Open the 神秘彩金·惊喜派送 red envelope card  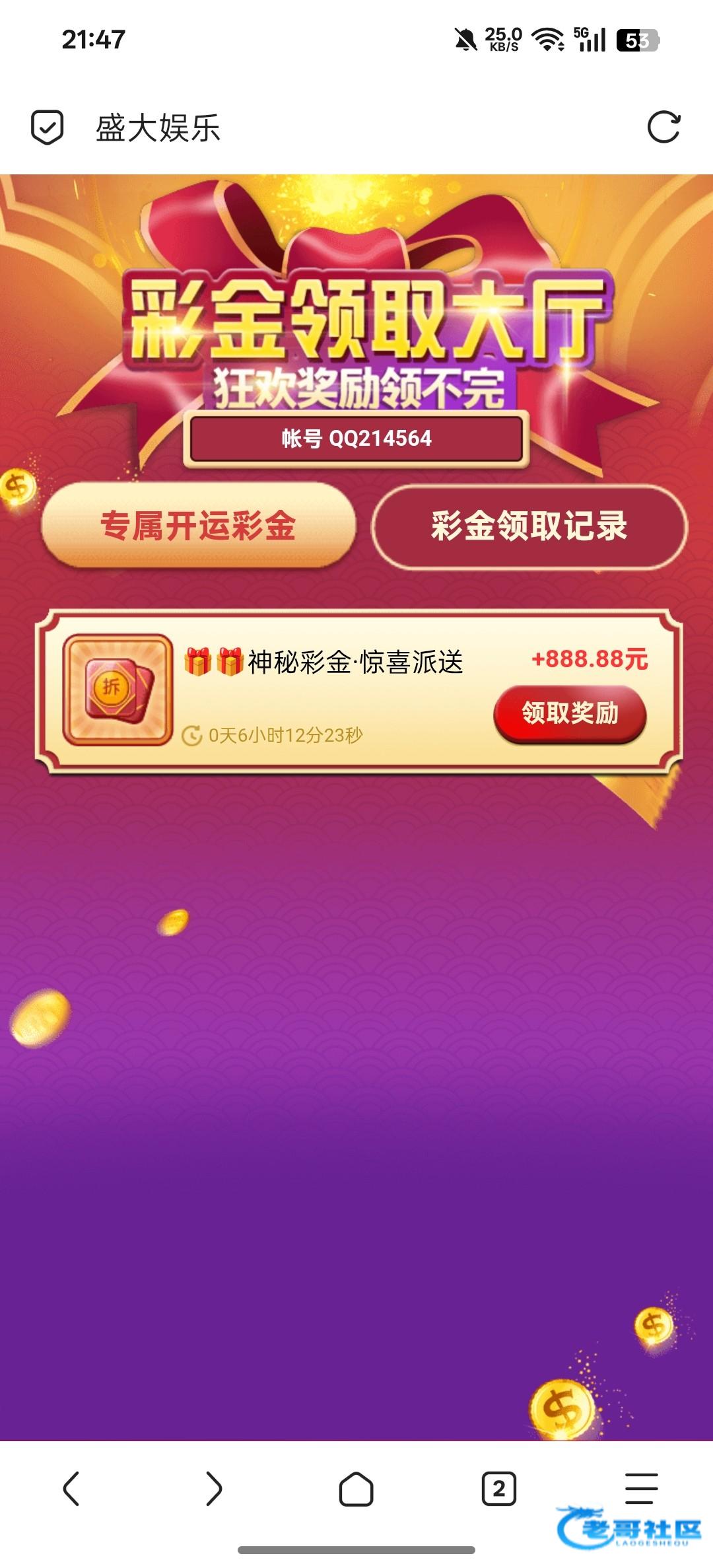[118, 690]
